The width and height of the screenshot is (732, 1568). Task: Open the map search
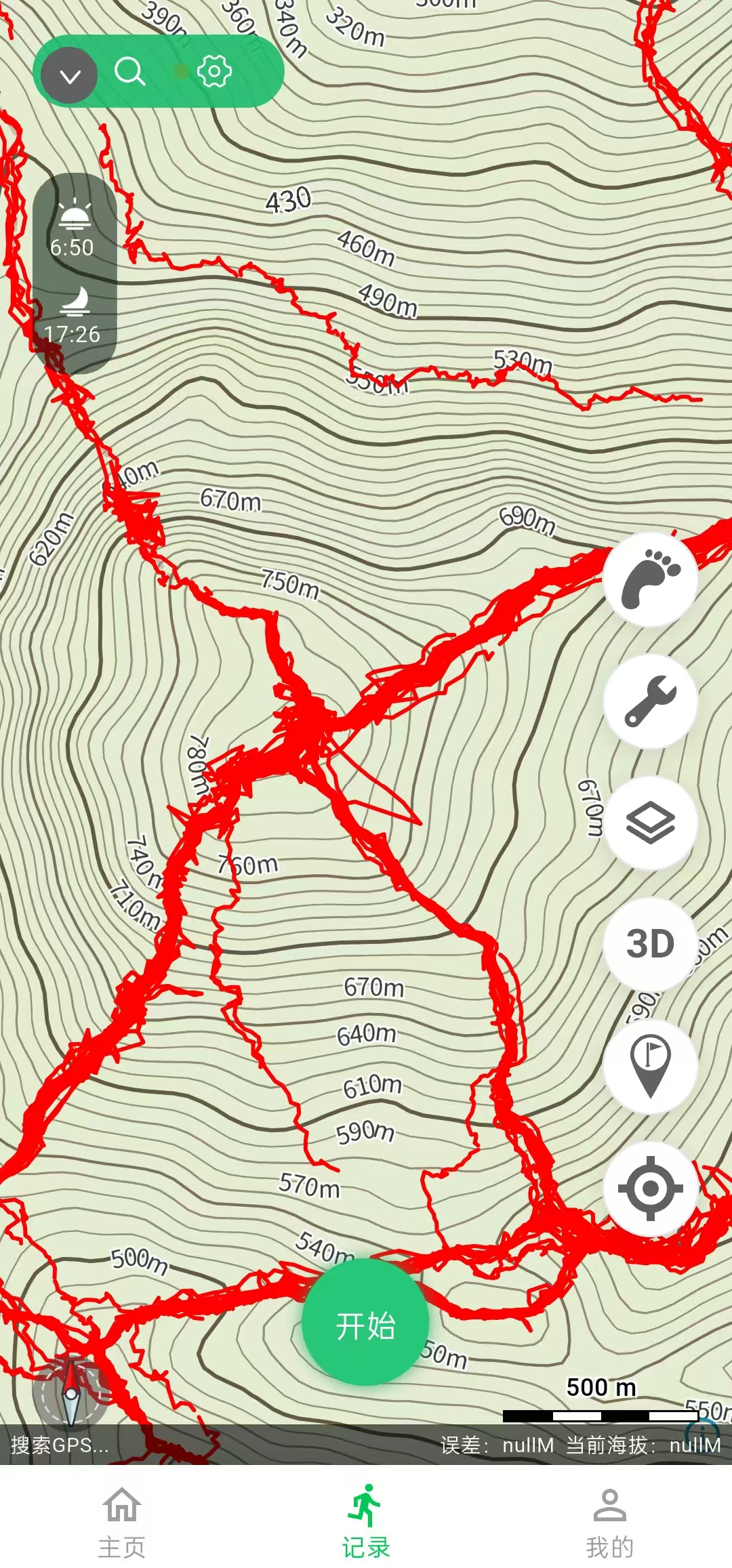129,71
